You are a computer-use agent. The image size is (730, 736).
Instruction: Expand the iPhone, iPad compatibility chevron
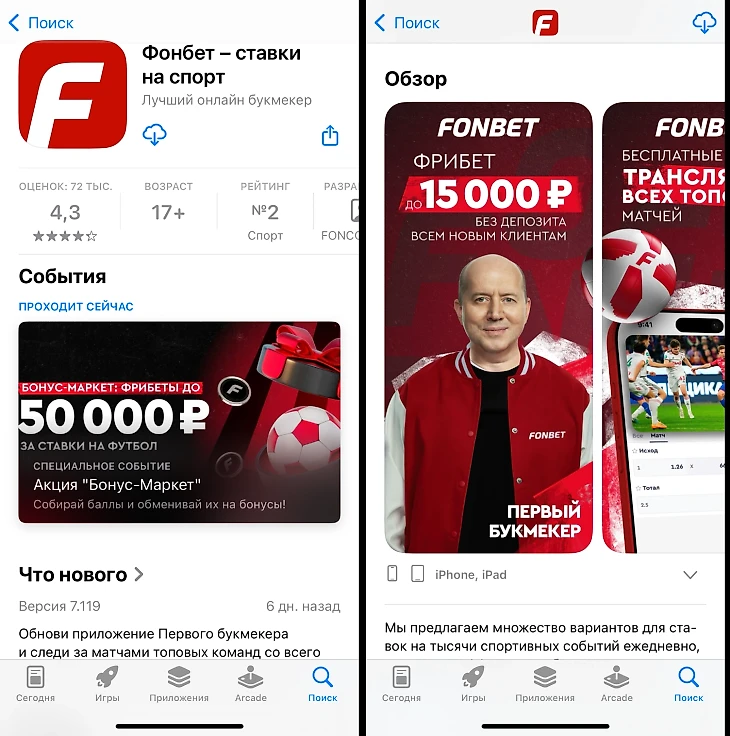[690, 575]
